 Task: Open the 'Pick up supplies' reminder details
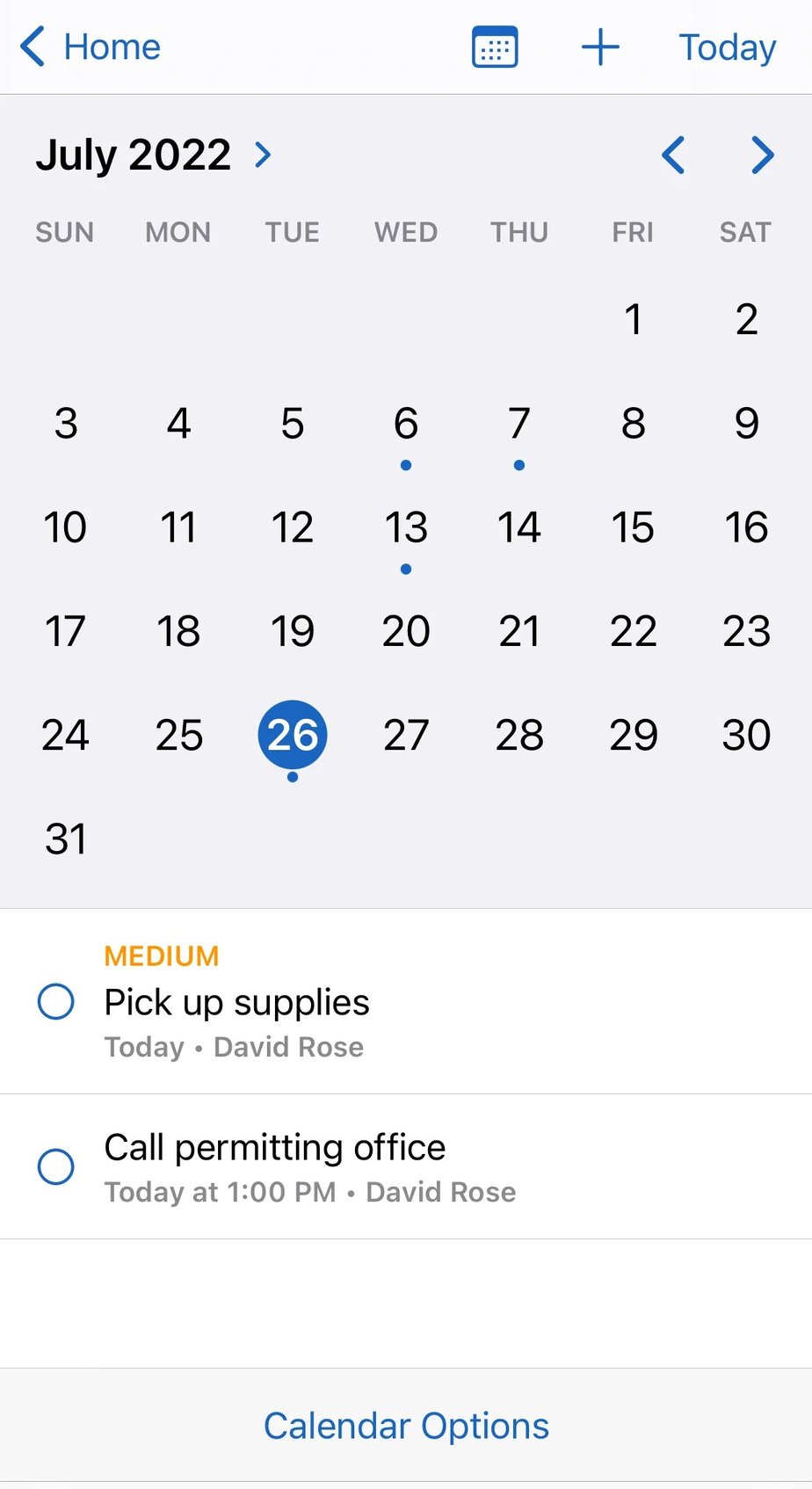[236, 1001]
